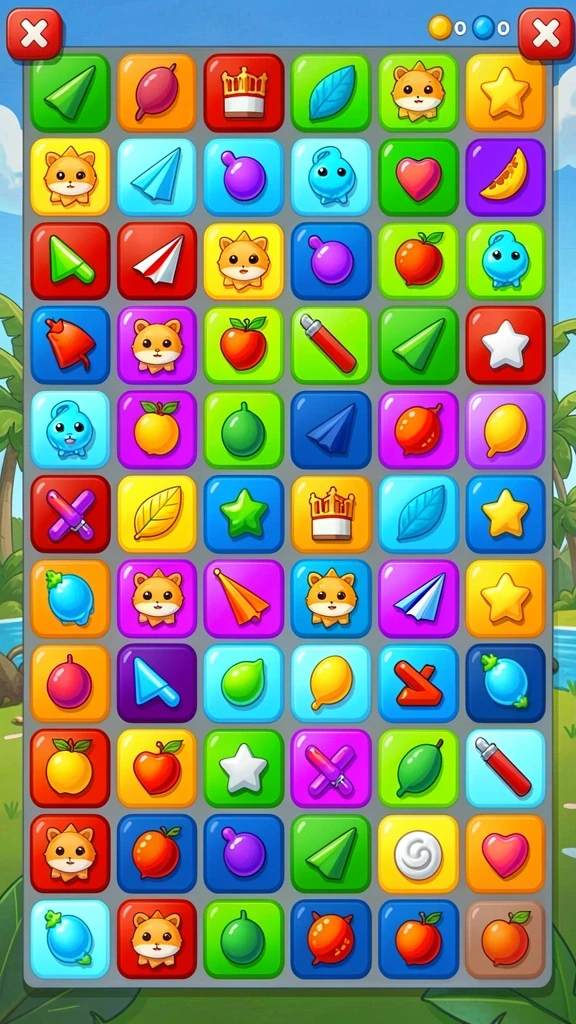576x1024 pixels.
Task: Tap the orange fruit on the brown tile
Action: [505, 938]
